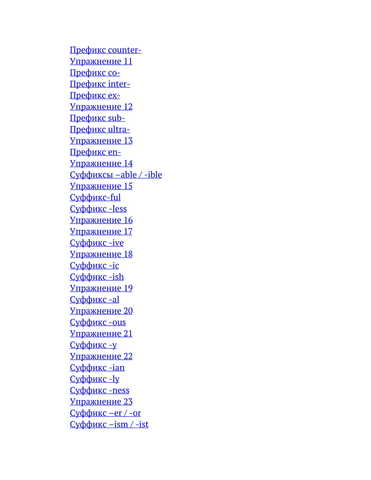
Task: Open the Суффикс -ive link
Action: pyautogui.click(x=97, y=243)
